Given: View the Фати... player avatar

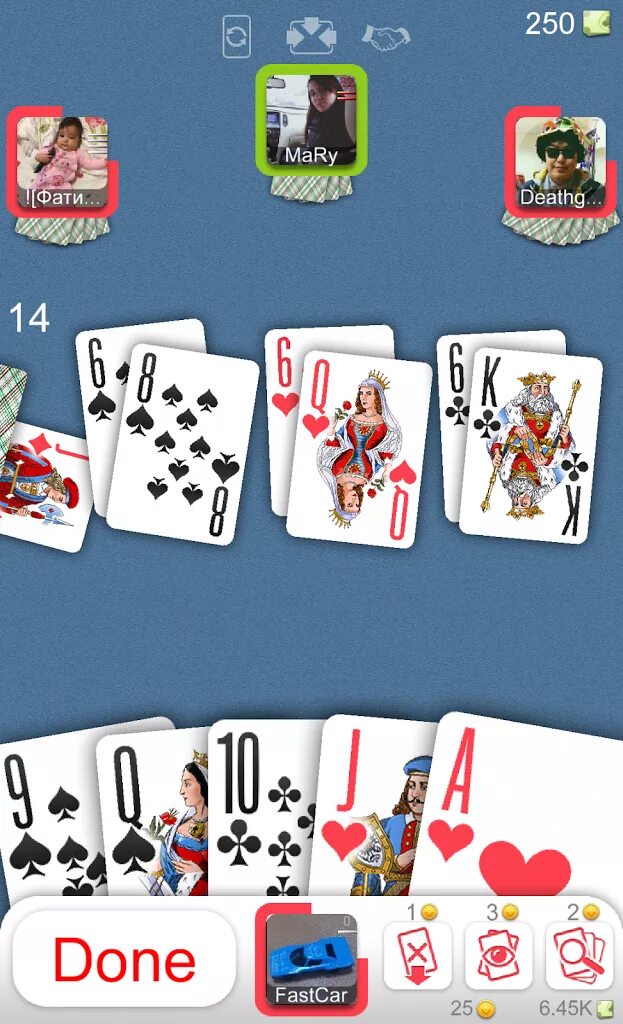Looking at the screenshot, I should [x=62, y=162].
